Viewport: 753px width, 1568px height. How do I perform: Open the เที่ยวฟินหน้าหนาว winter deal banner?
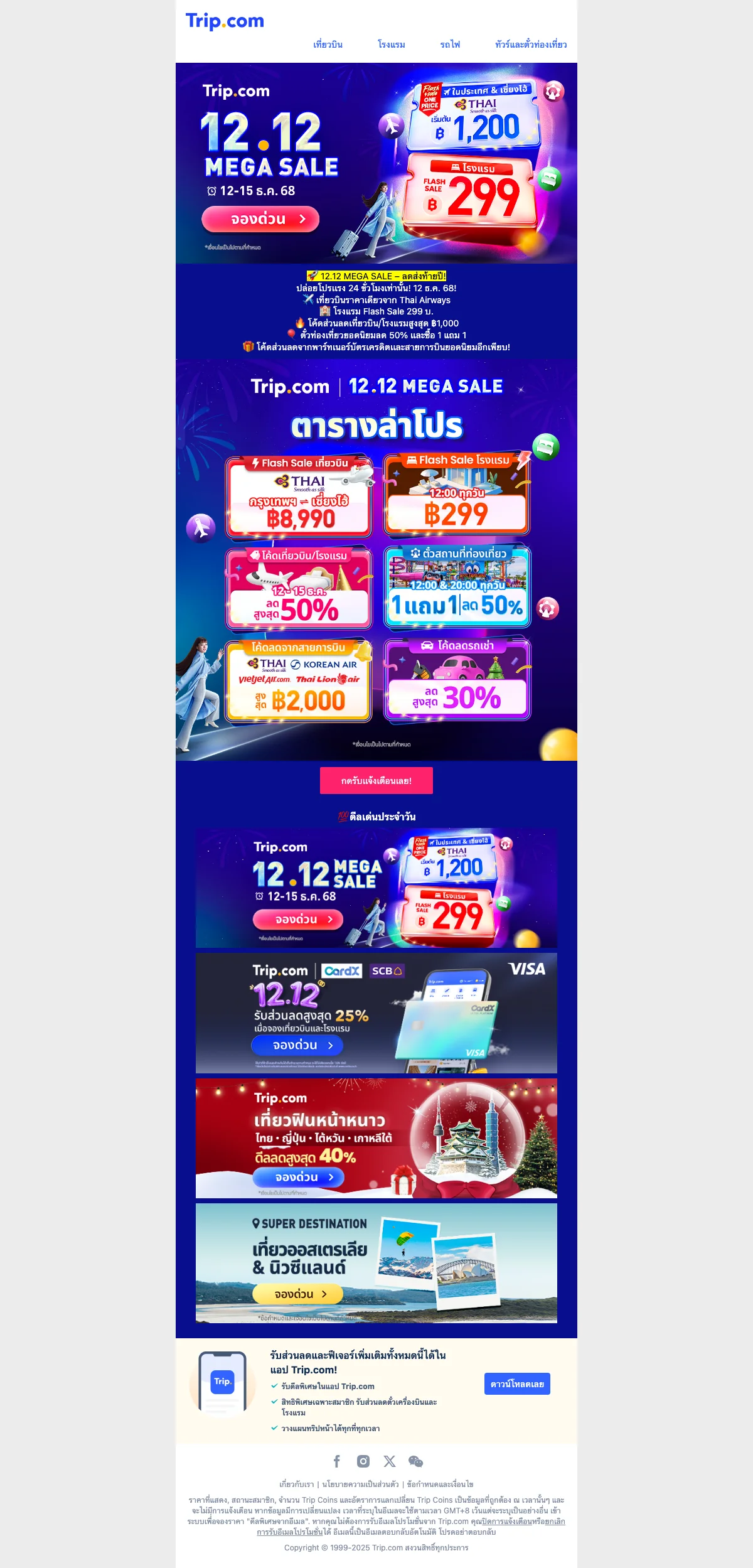click(376, 1138)
